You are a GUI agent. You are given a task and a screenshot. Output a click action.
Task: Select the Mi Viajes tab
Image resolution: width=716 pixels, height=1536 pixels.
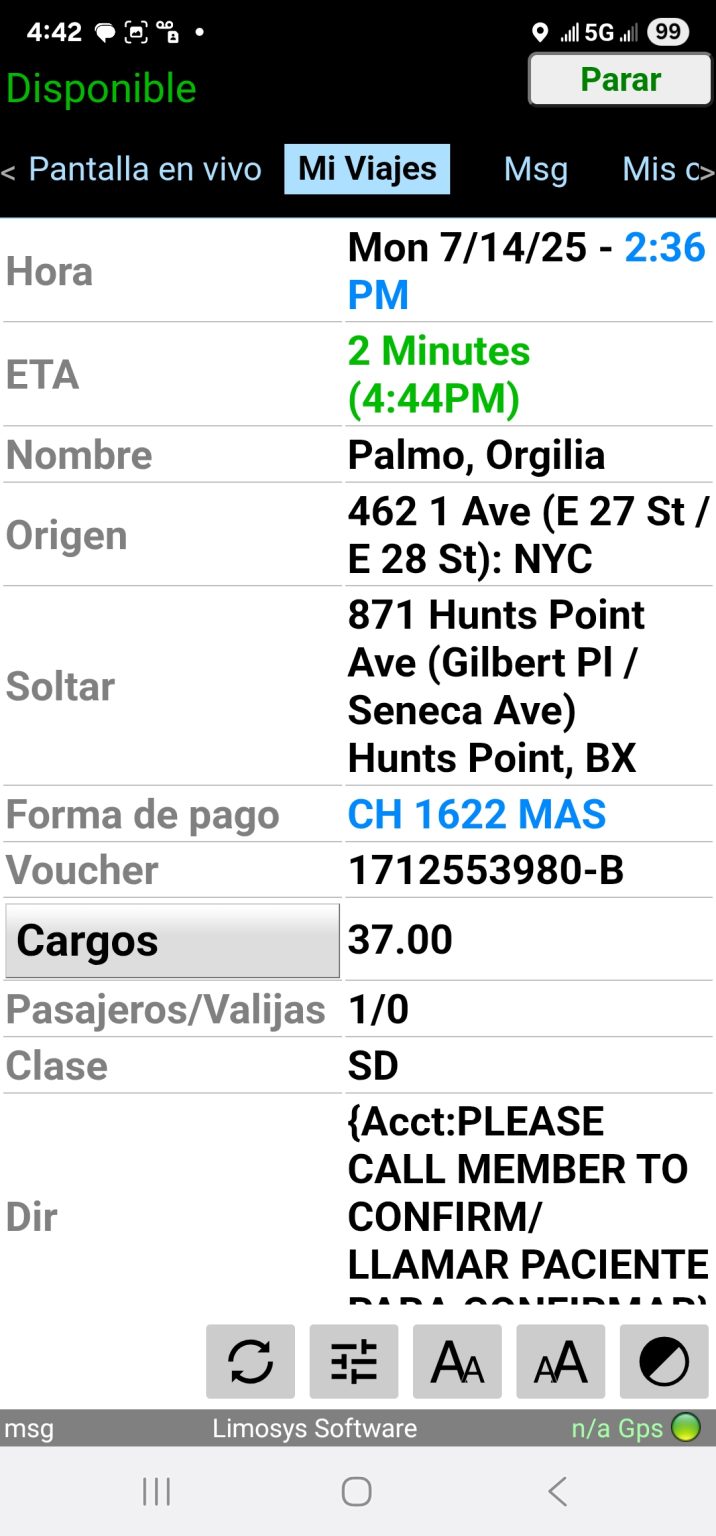pyautogui.click(x=367, y=169)
